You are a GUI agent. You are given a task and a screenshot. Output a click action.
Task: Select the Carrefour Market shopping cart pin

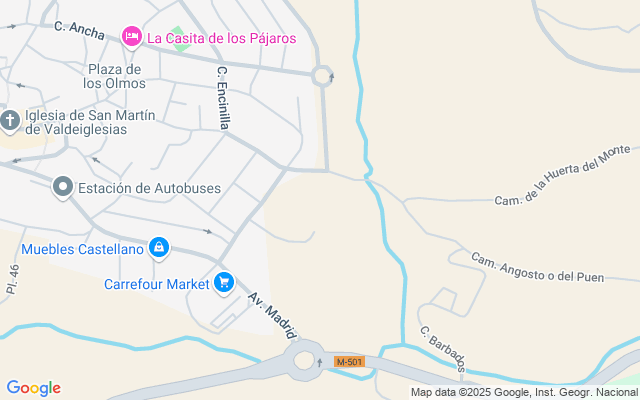point(223,283)
